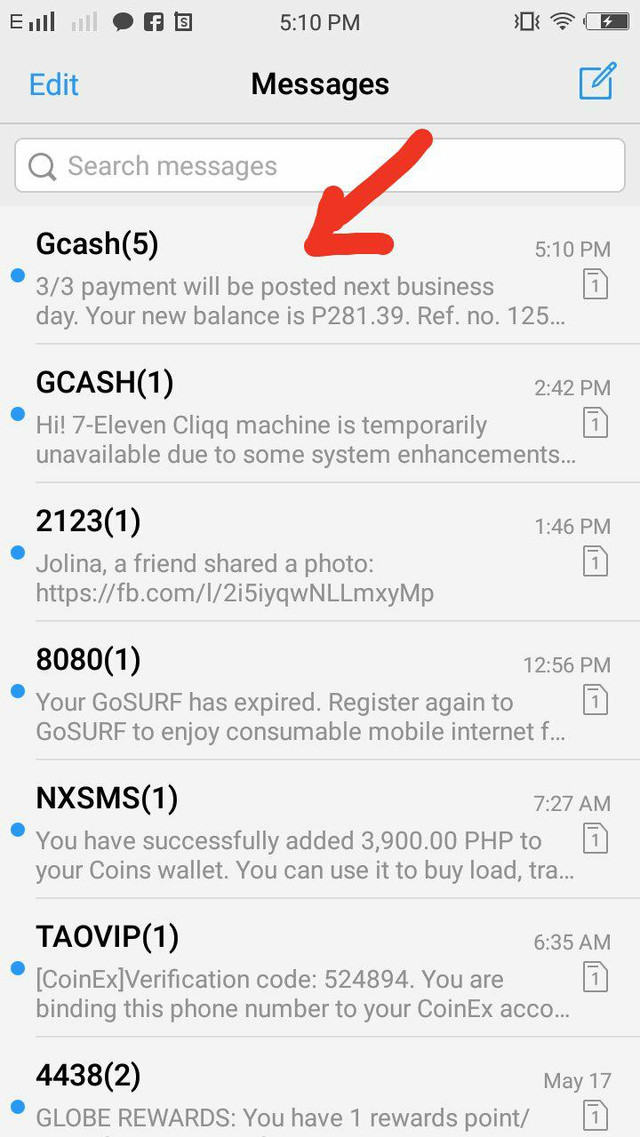
Task: Compose a new message
Action: point(598,81)
